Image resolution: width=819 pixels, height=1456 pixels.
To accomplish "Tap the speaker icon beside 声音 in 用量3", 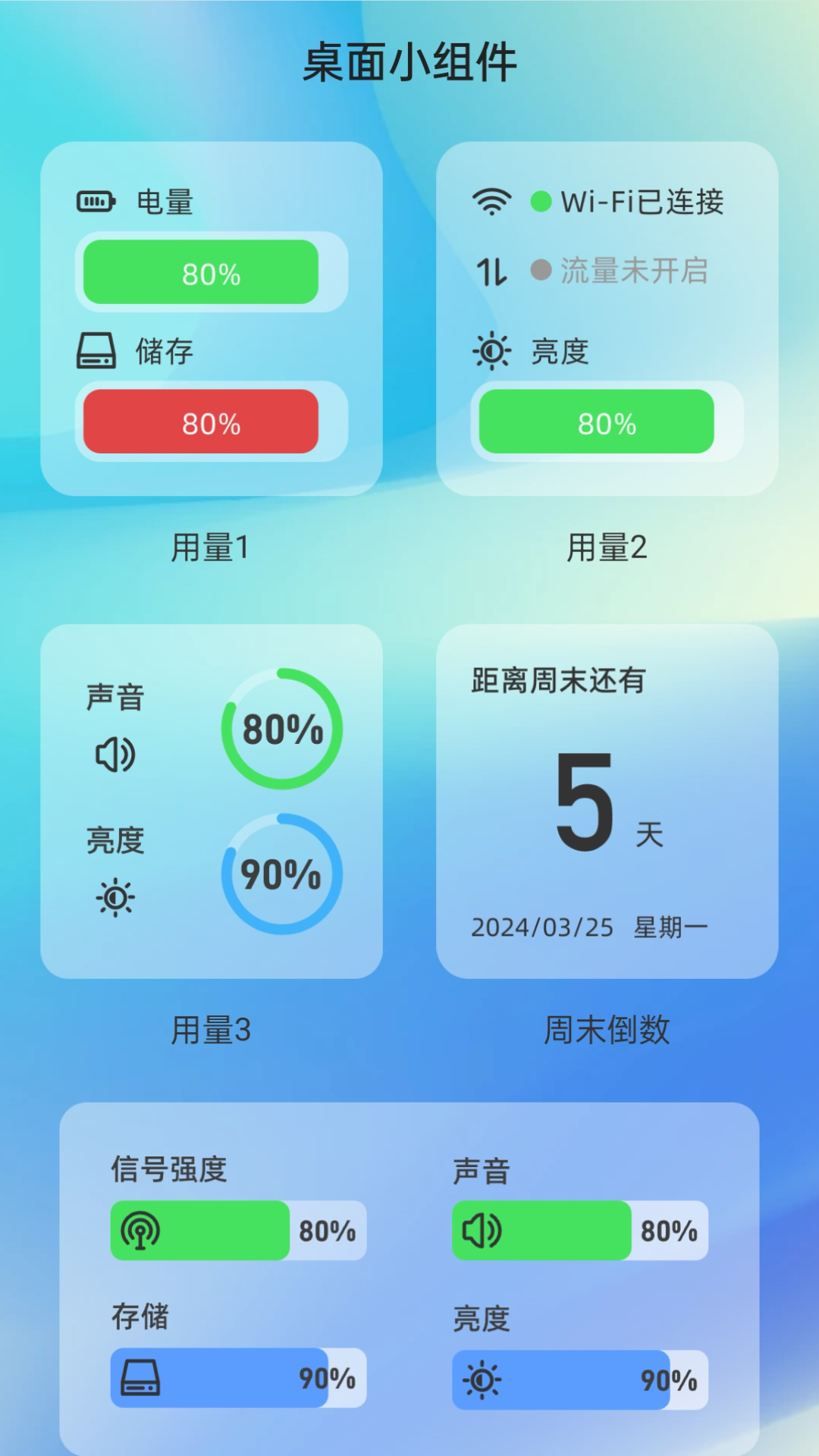I will coord(114,756).
